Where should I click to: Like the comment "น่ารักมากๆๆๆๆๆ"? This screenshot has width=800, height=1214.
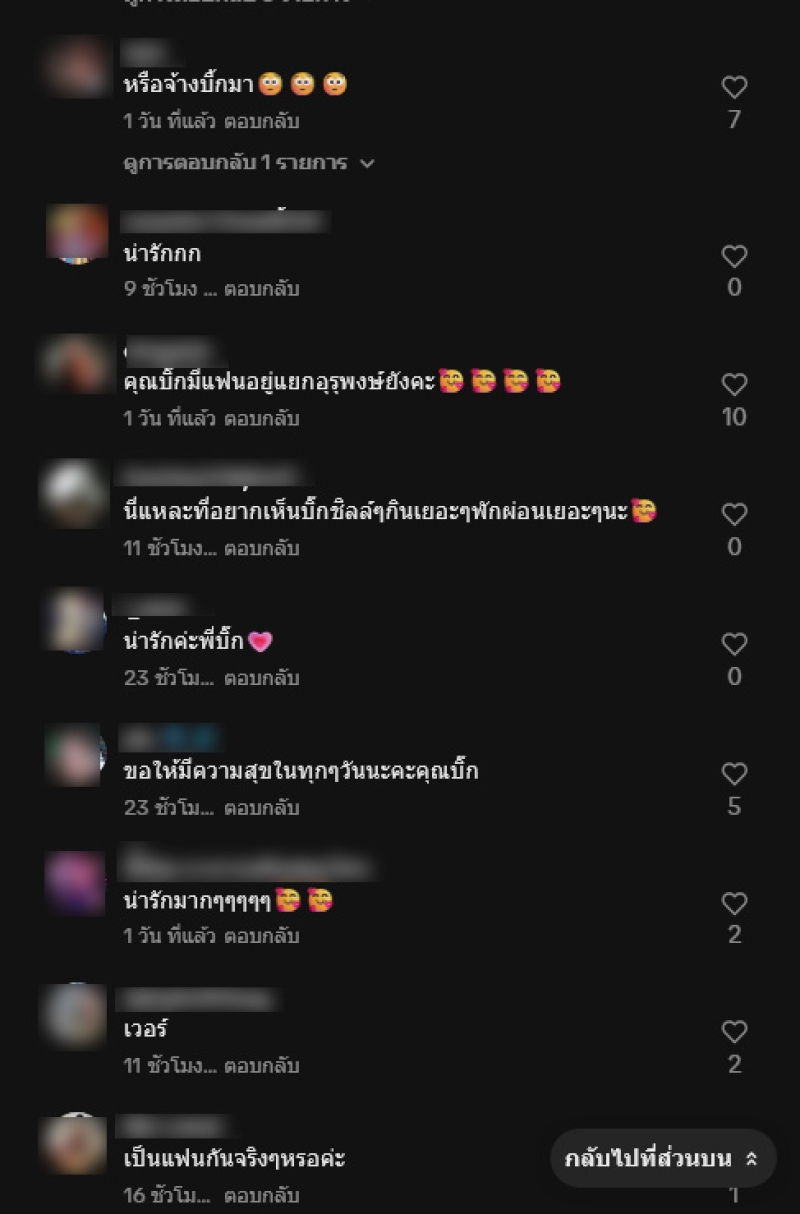point(734,904)
